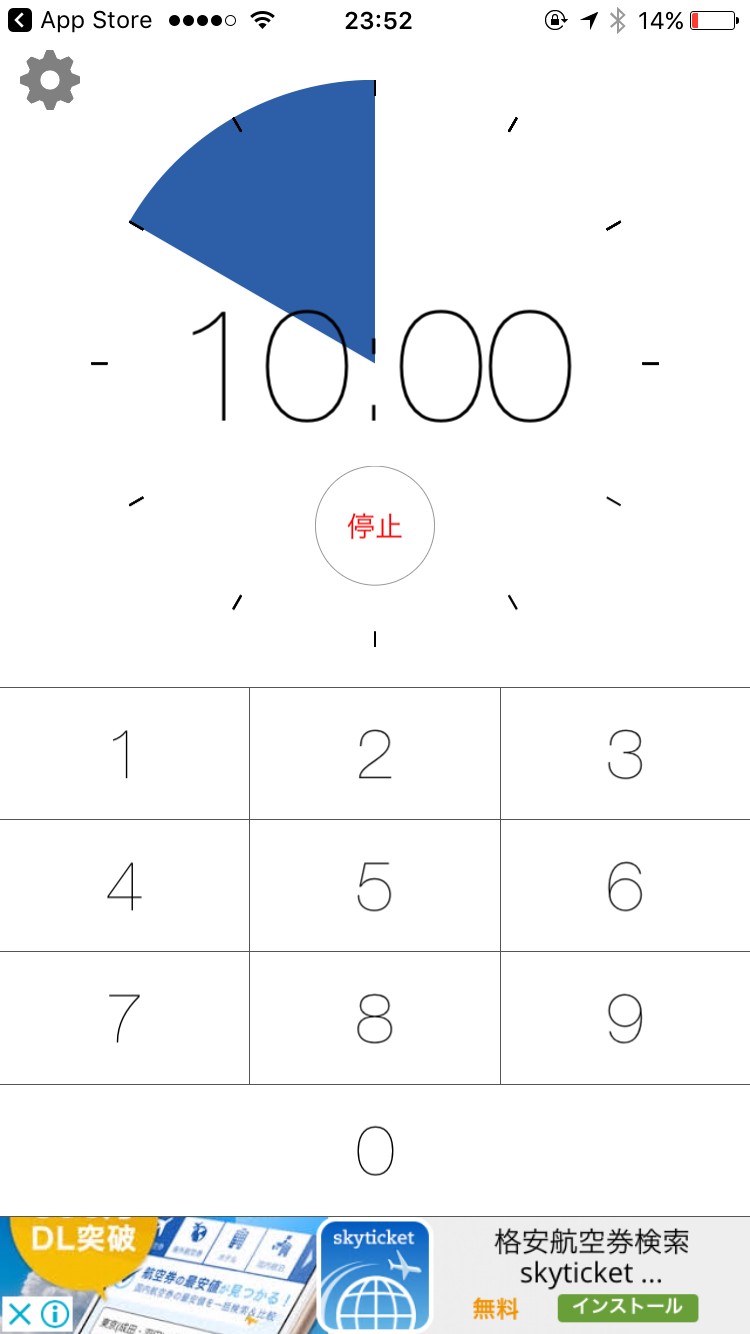This screenshot has height=1334, width=750.
Task: Stop the timer with 停止 button
Action: [x=375, y=526]
